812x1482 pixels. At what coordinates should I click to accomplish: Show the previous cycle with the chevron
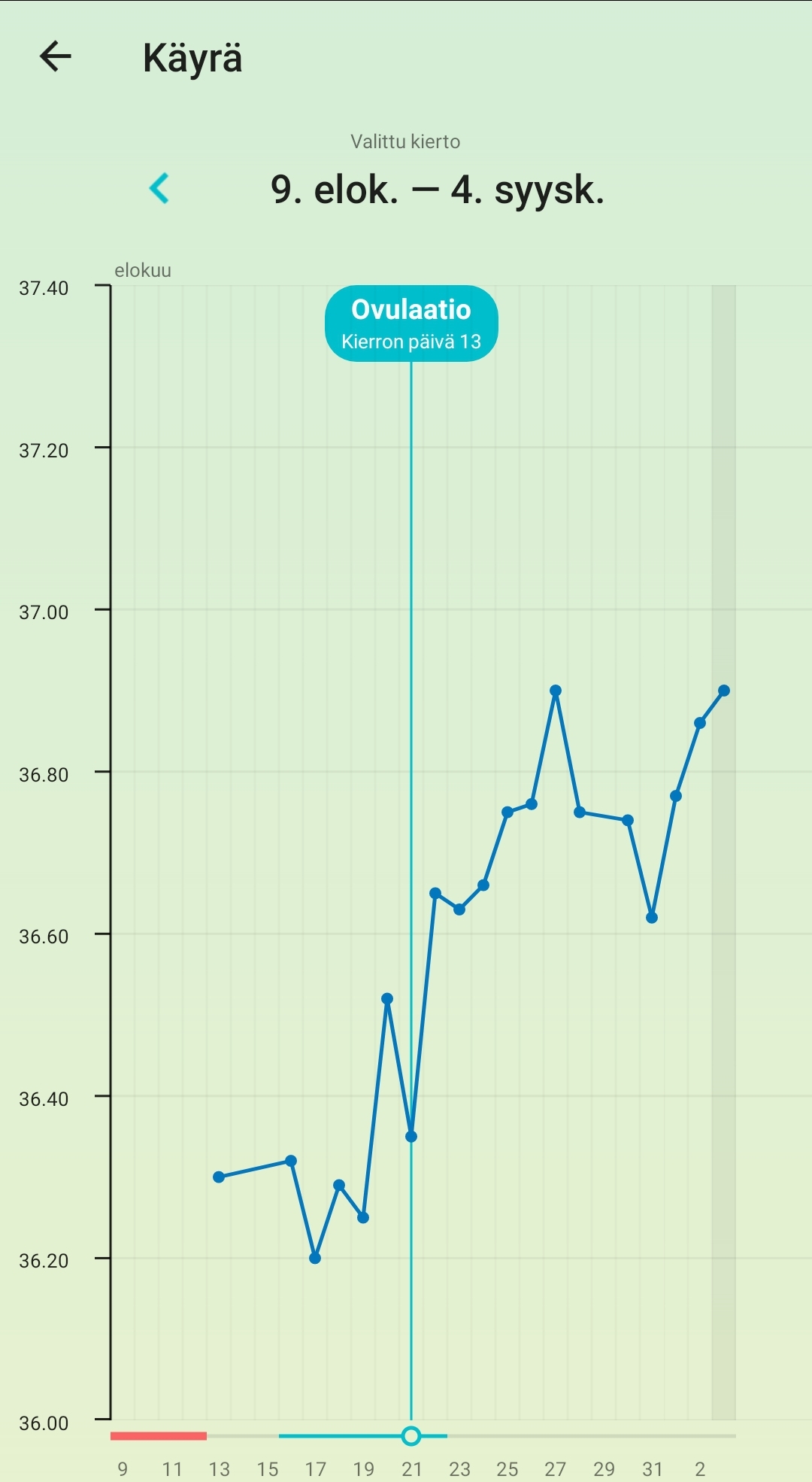point(159,188)
